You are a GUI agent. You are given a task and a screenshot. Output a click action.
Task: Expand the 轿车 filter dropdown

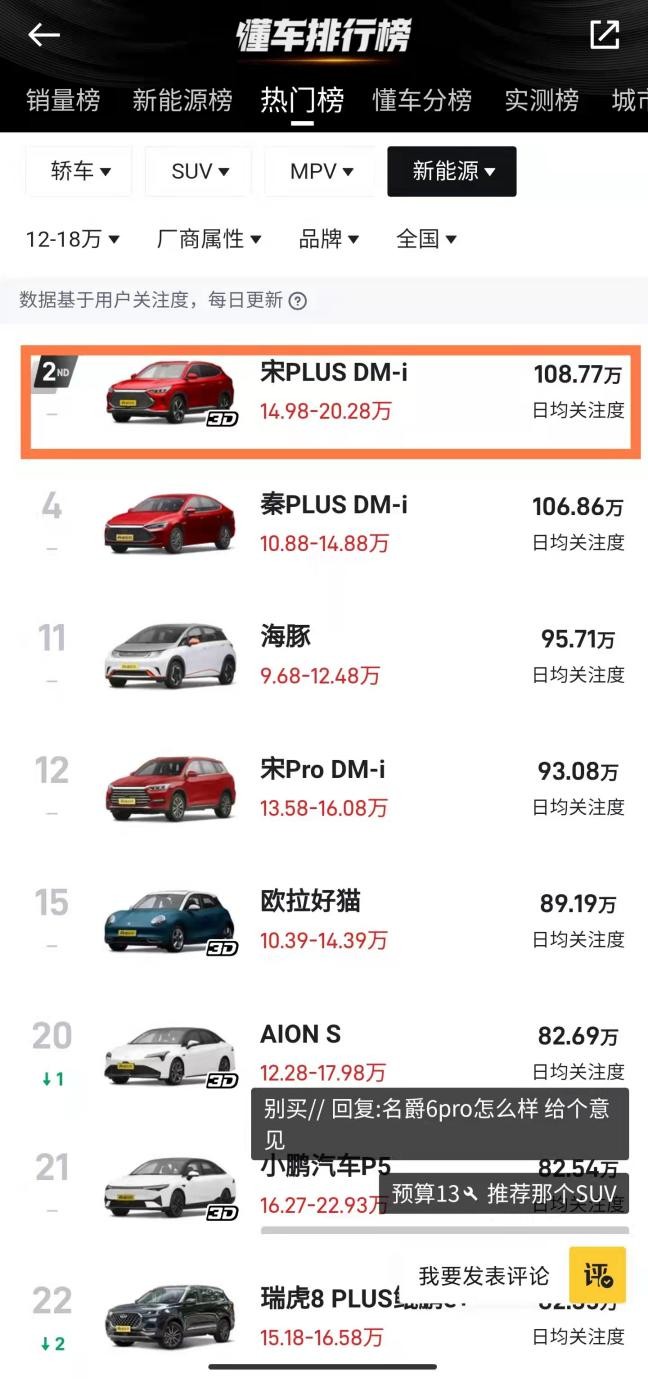click(x=81, y=172)
